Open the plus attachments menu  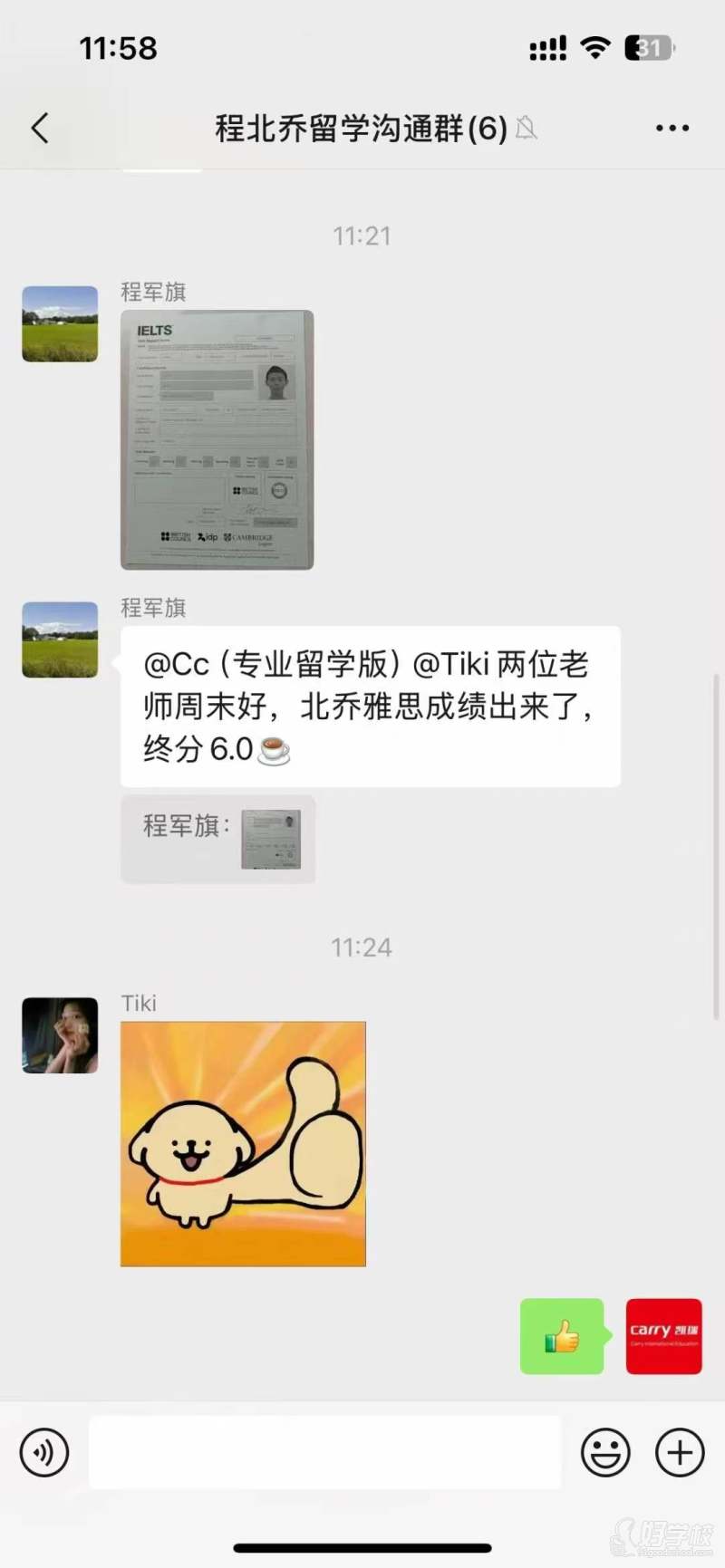pos(680,1452)
